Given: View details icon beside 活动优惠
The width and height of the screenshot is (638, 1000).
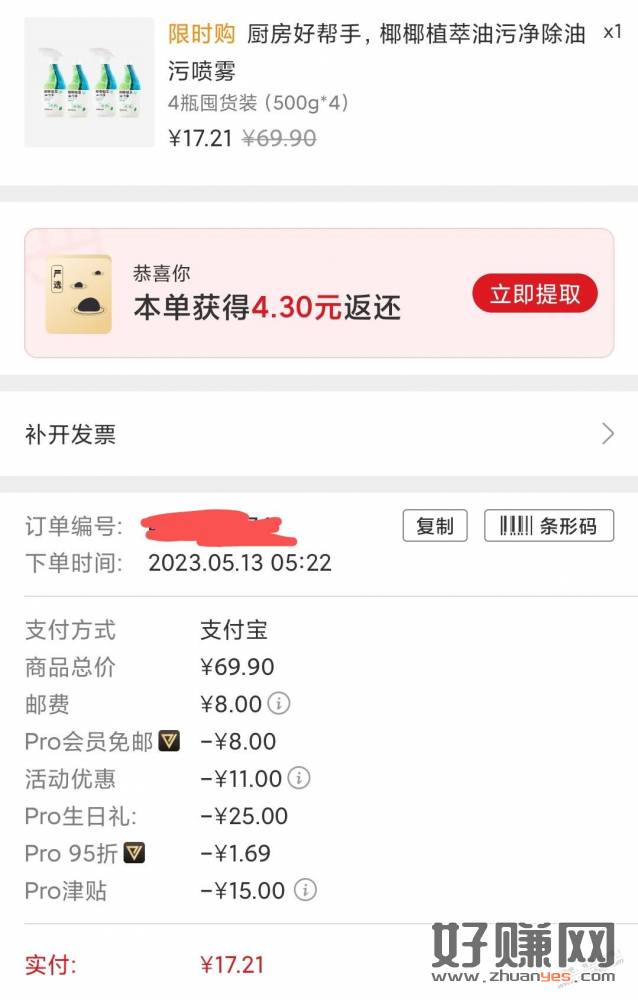Looking at the screenshot, I should coord(299,778).
